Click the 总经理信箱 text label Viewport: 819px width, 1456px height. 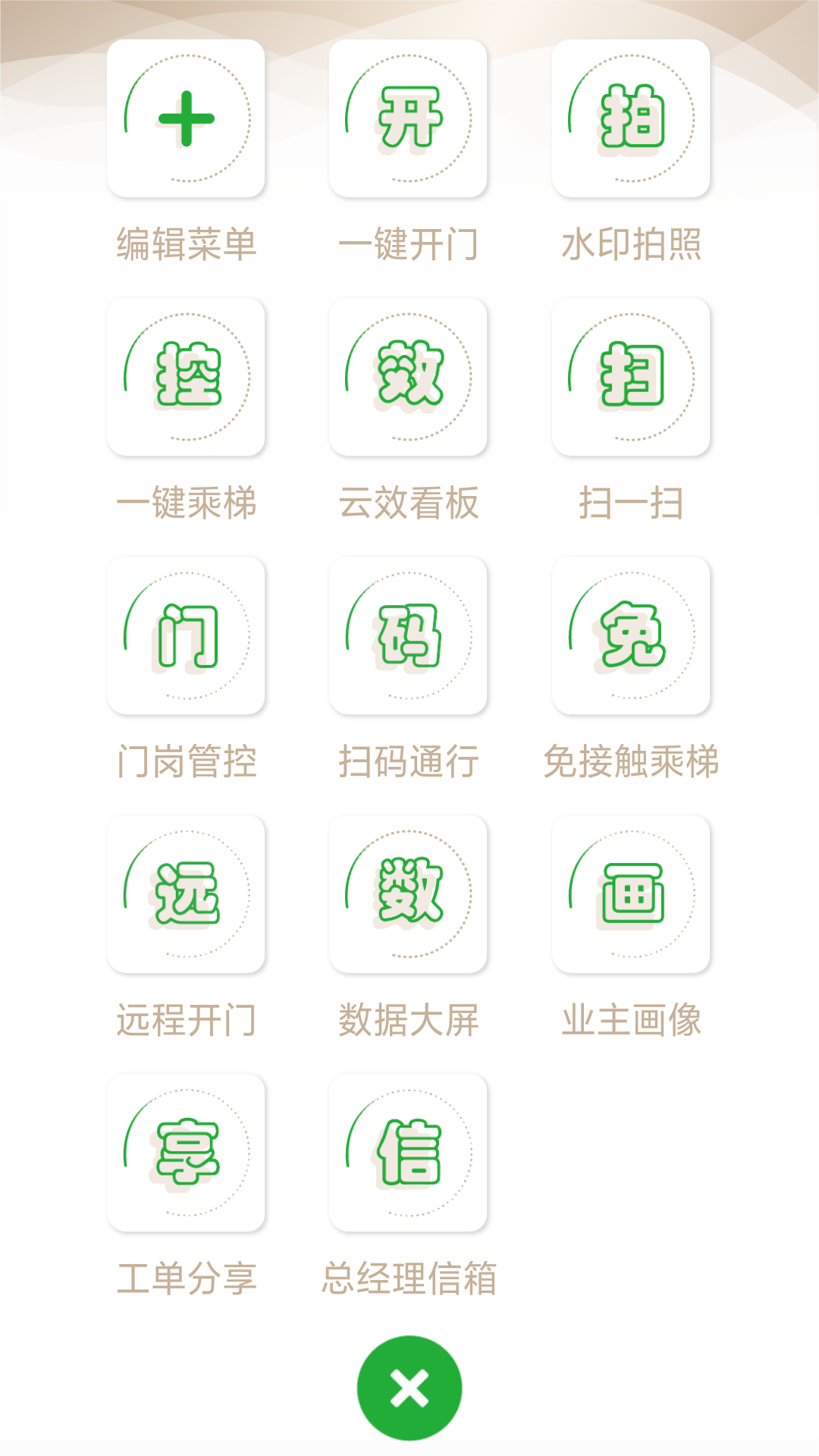click(x=409, y=1279)
